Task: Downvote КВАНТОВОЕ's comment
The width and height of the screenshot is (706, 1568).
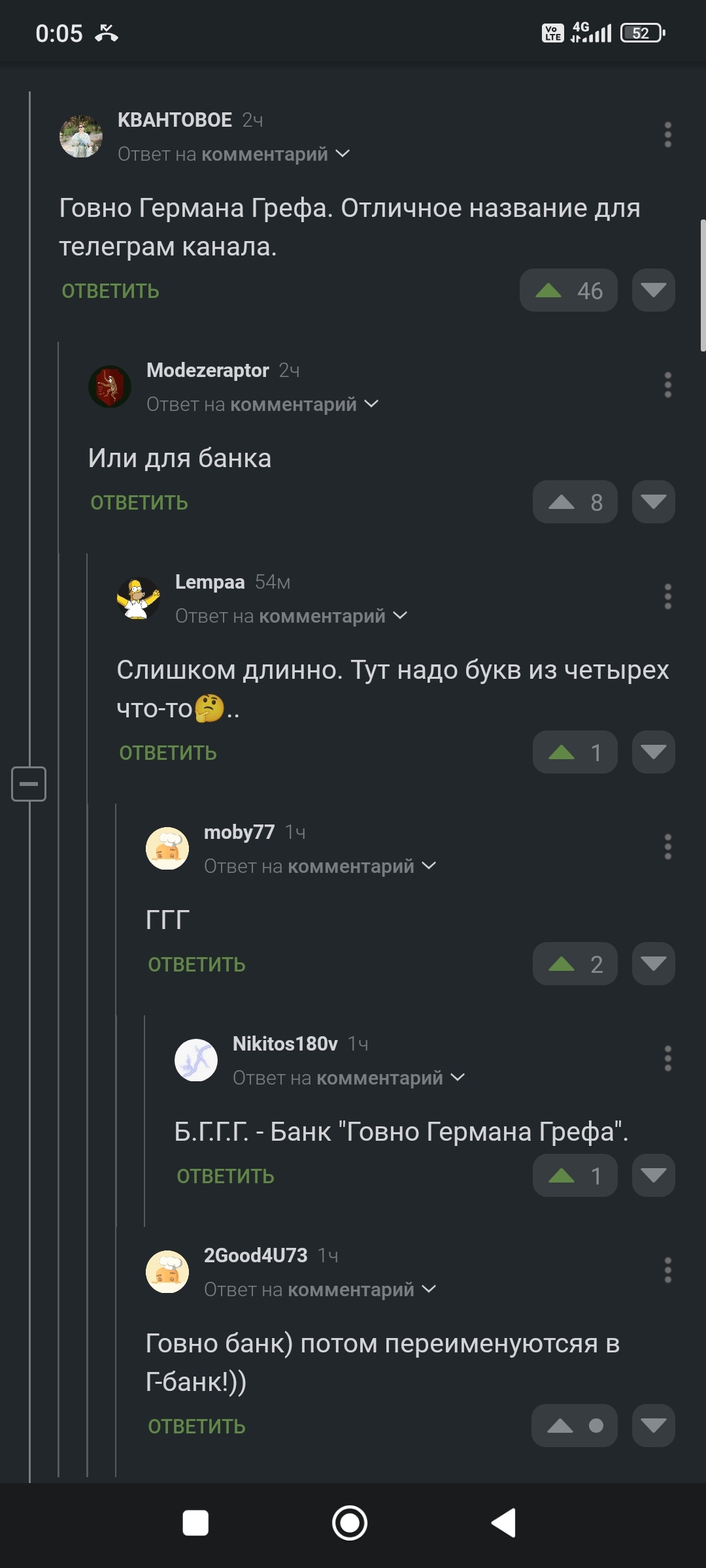Action: (653, 290)
